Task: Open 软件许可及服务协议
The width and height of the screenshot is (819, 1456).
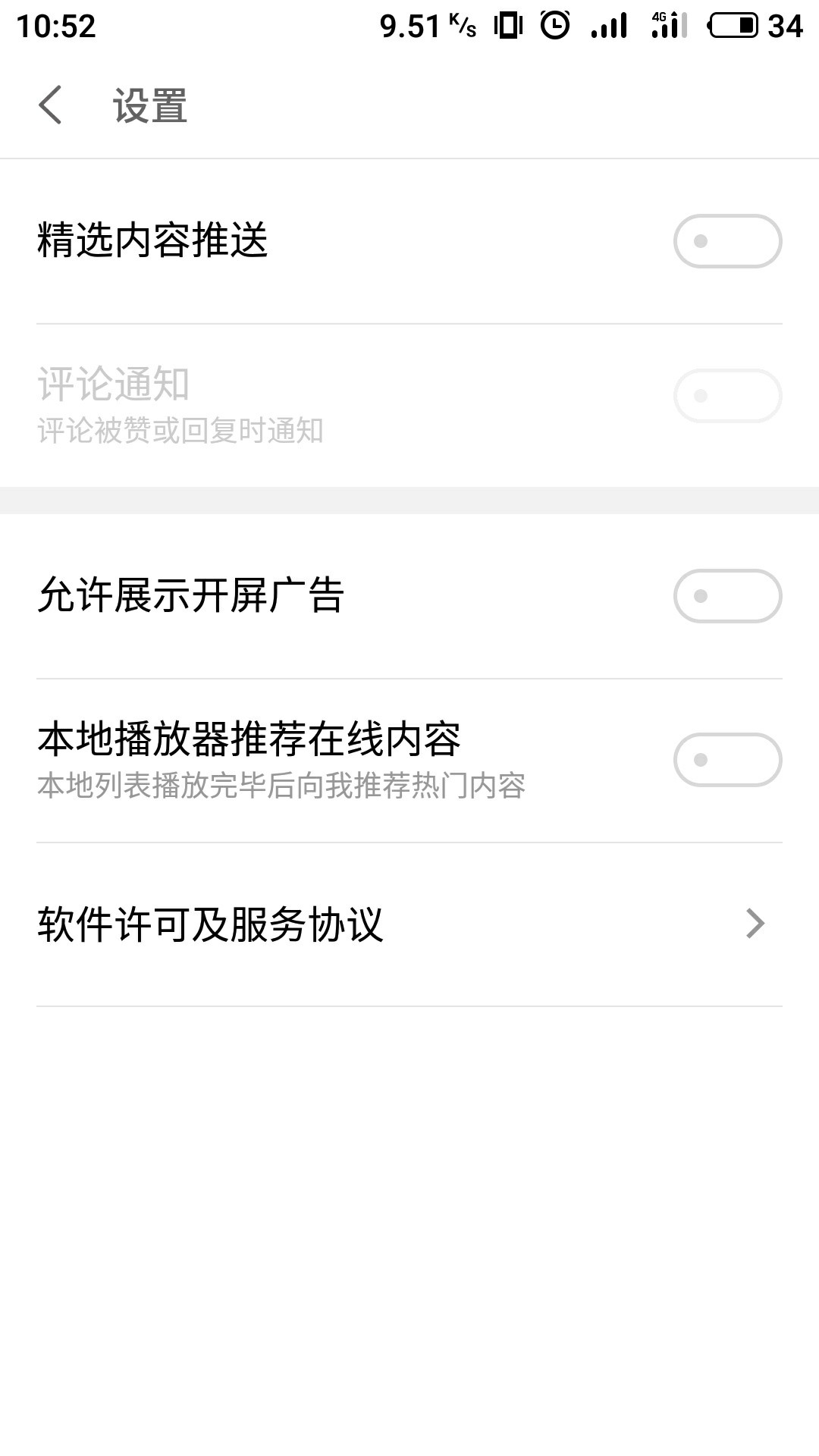Action: click(409, 924)
